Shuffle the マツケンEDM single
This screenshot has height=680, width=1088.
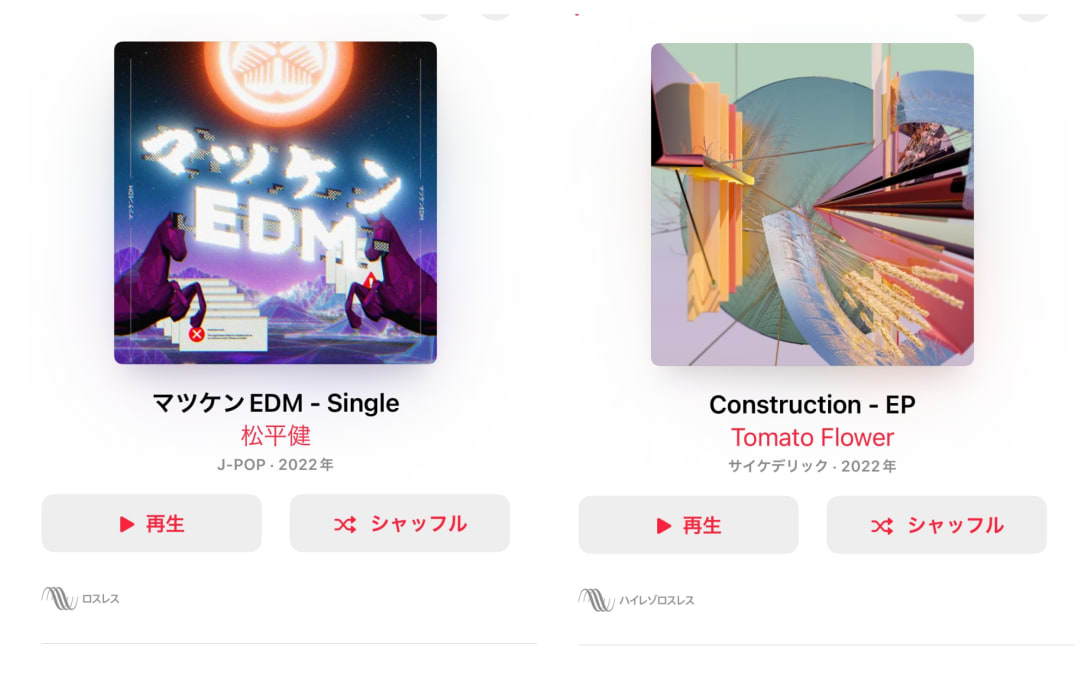click(399, 523)
